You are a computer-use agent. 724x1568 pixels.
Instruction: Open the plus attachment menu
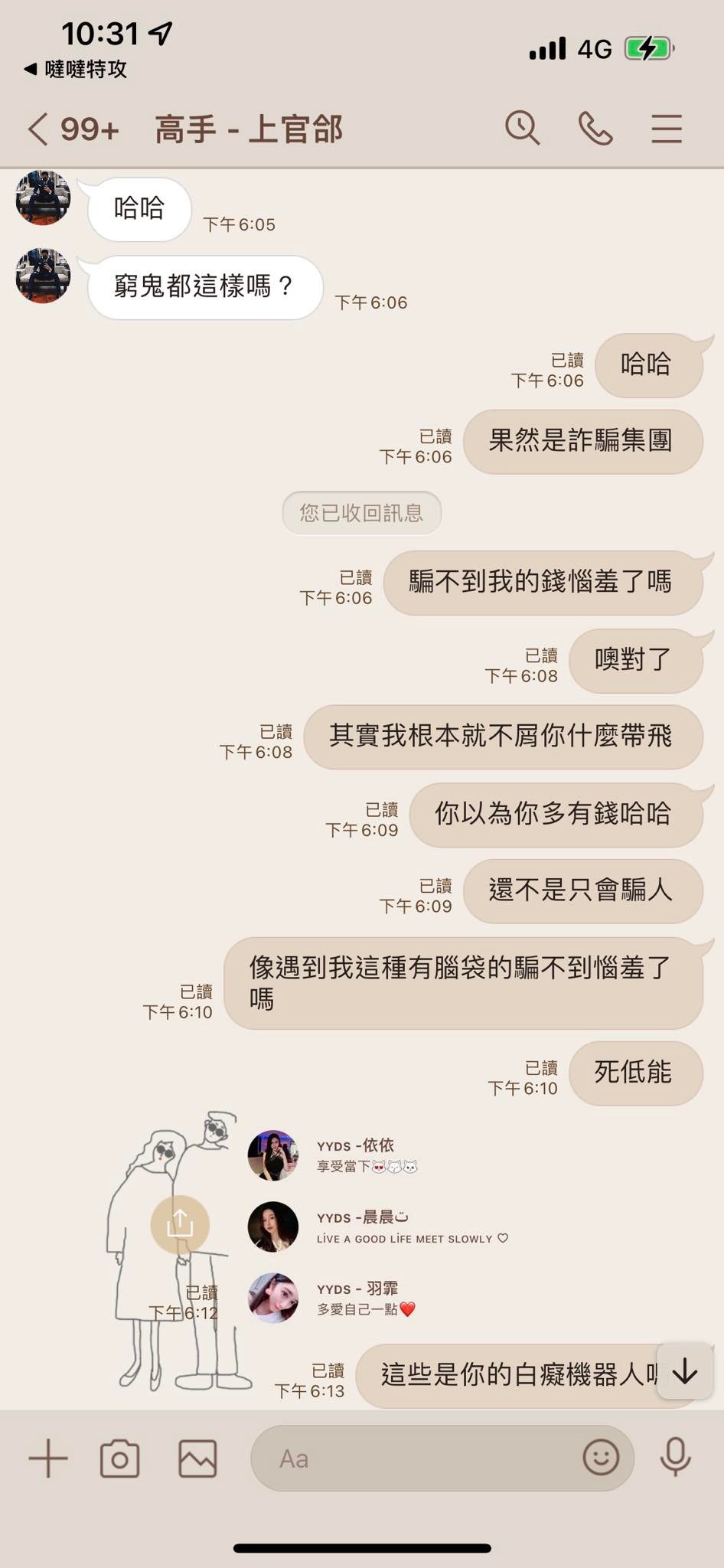point(48,1458)
